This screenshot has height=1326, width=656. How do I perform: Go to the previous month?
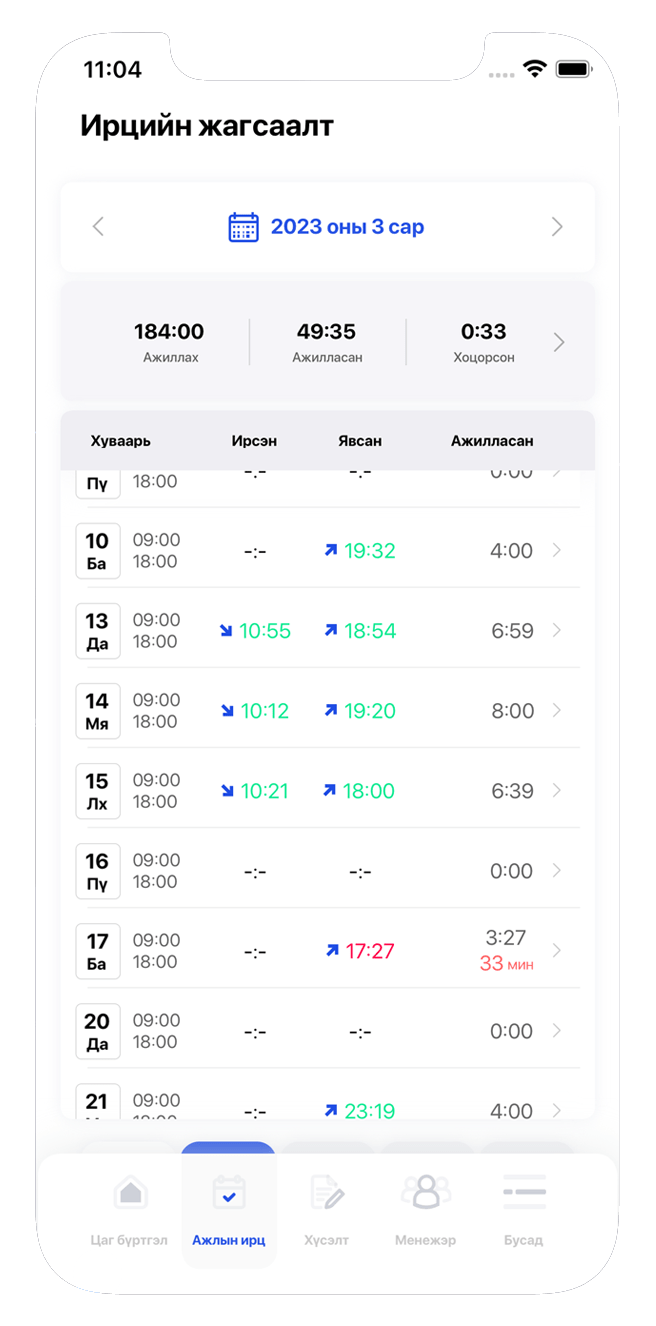pos(98,227)
